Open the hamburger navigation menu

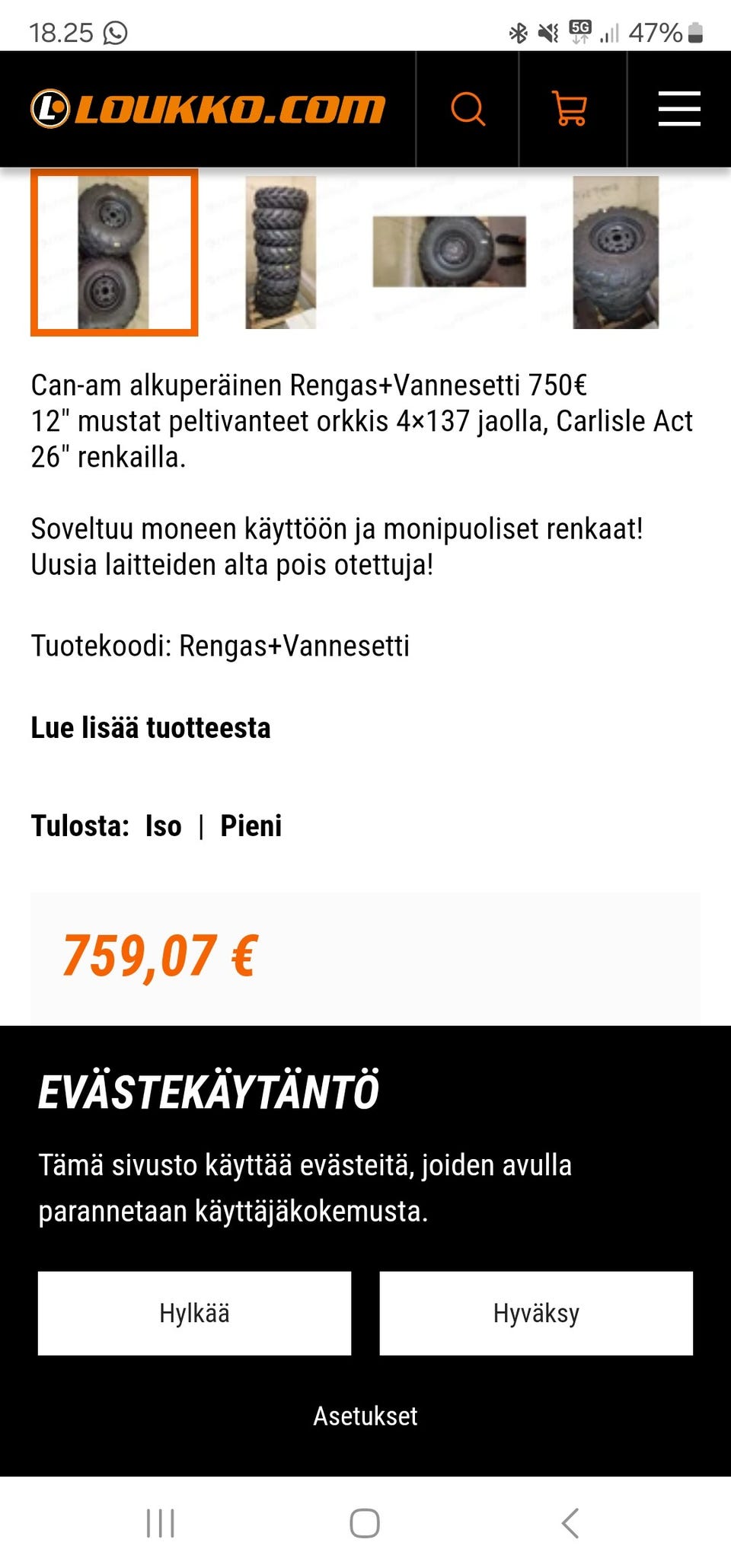pos(678,108)
